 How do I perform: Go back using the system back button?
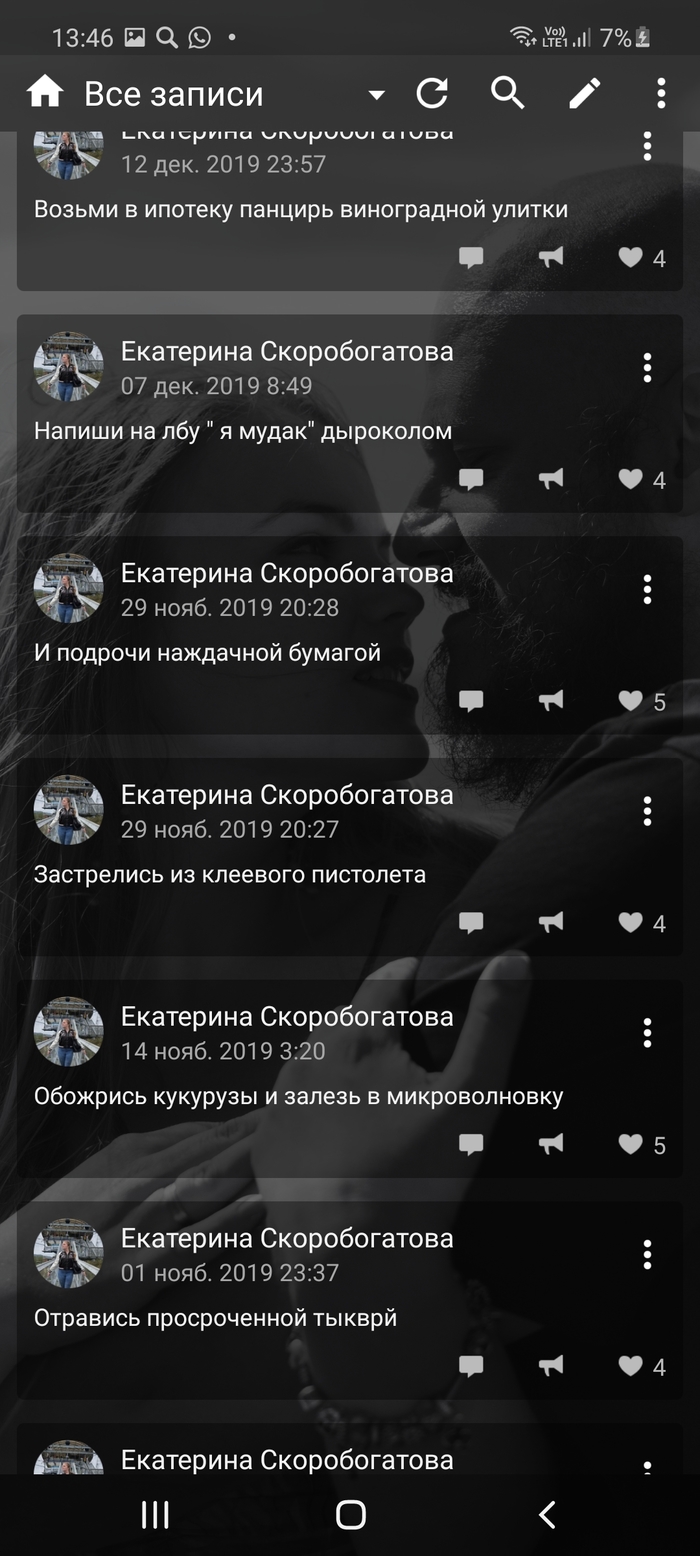point(547,1515)
